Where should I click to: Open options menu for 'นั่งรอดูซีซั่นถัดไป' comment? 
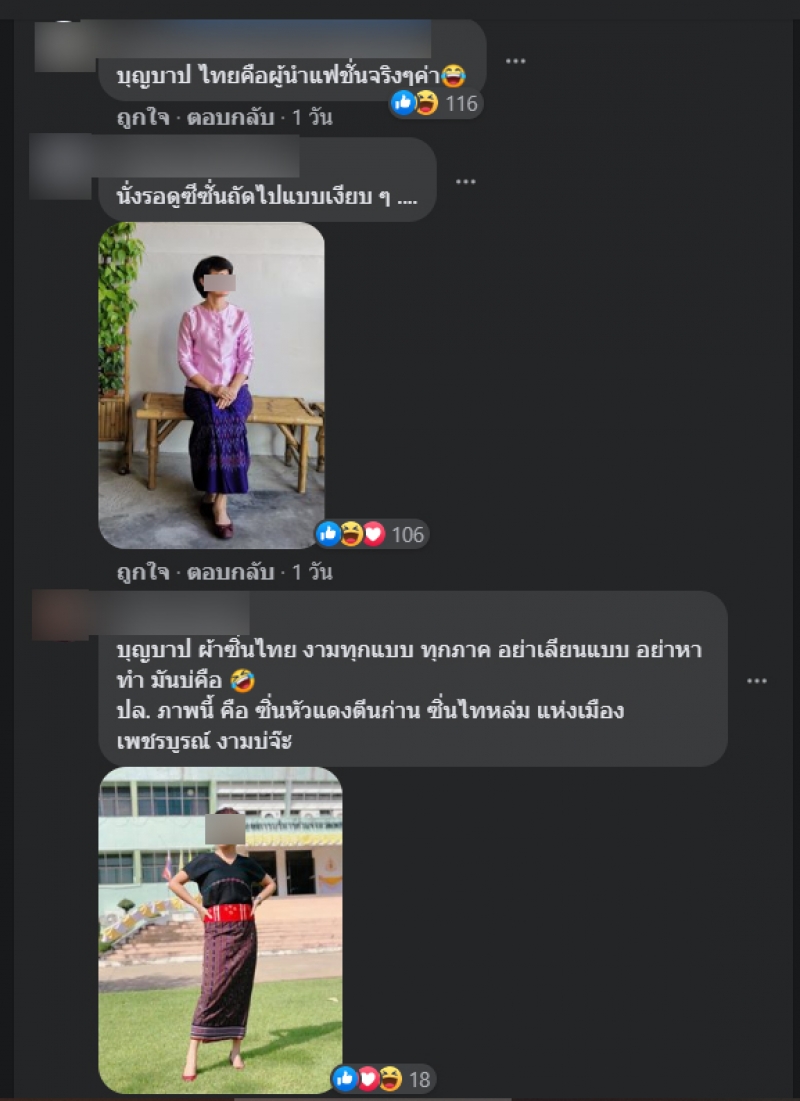click(x=465, y=181)
